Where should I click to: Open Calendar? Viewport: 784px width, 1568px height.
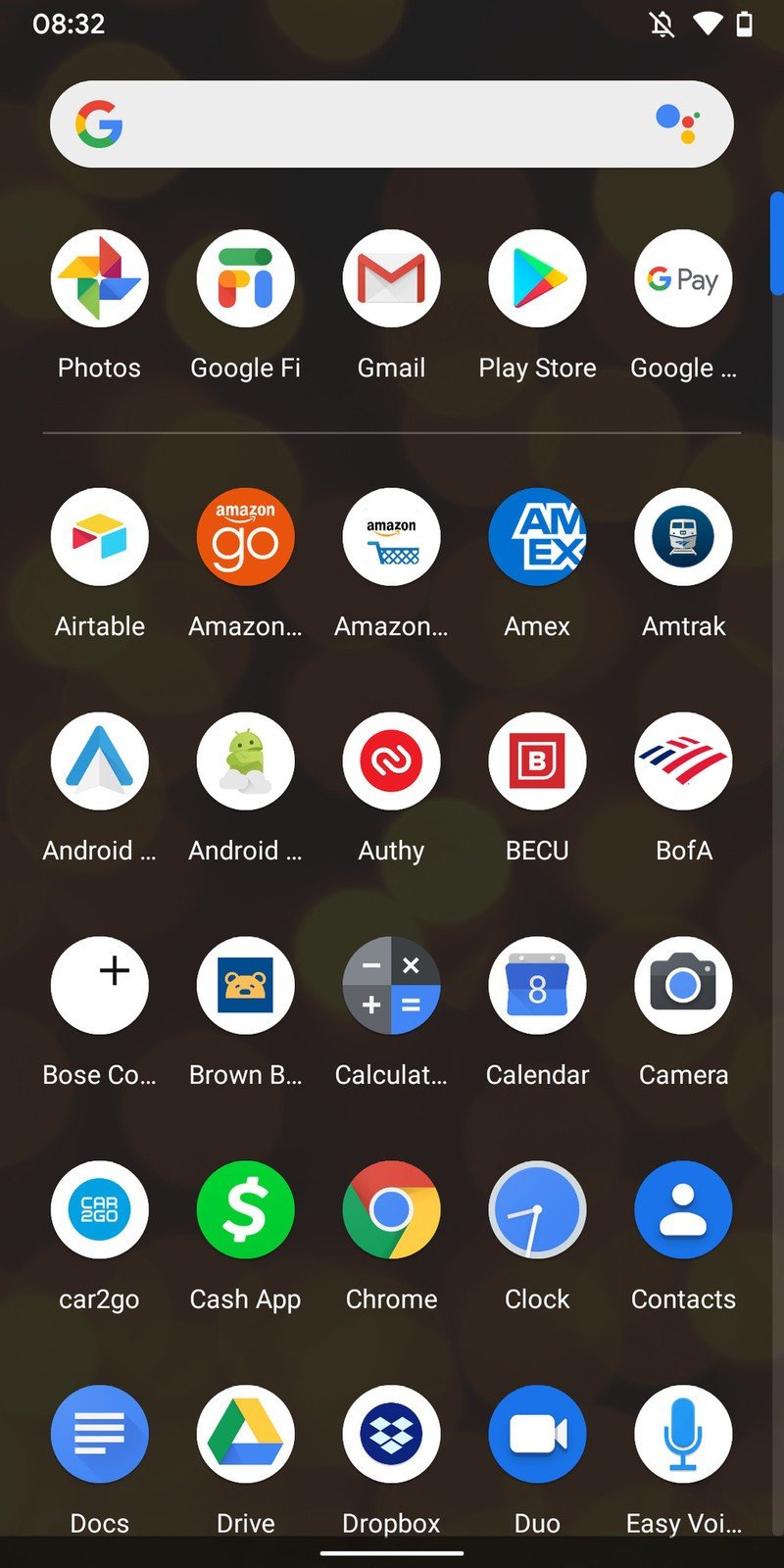point(537,986)
